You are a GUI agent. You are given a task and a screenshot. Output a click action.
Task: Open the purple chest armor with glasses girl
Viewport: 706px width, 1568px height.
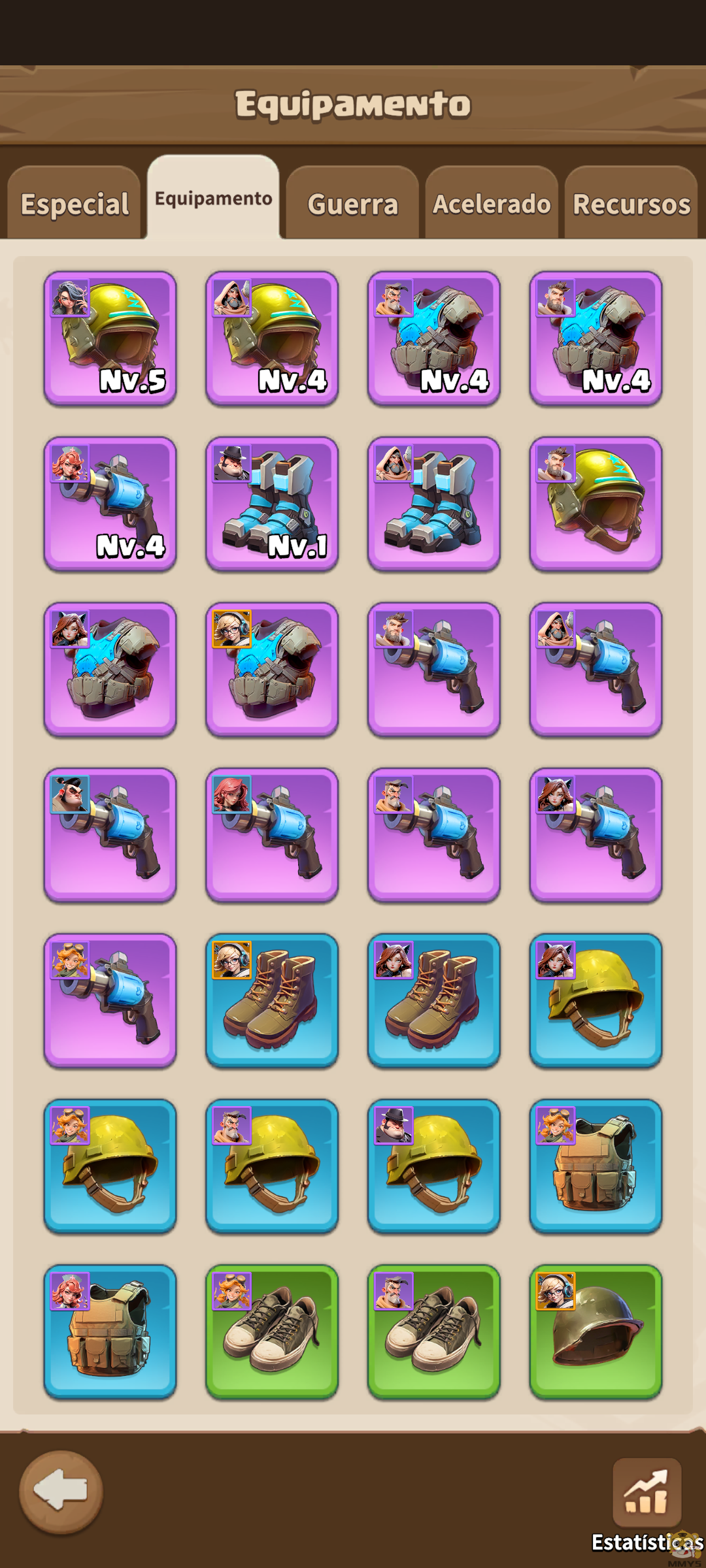click(x=272, y=669)
